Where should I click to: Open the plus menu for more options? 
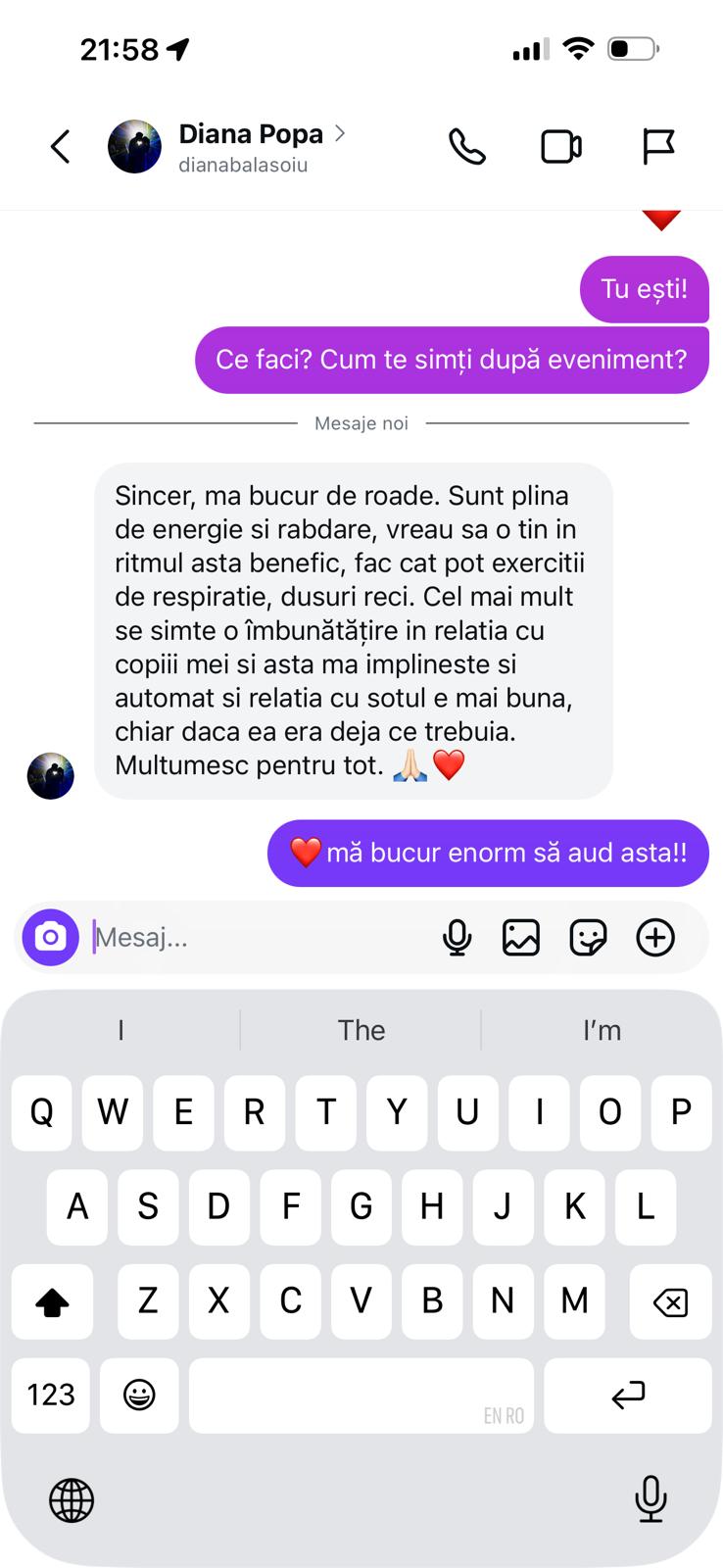655,938
